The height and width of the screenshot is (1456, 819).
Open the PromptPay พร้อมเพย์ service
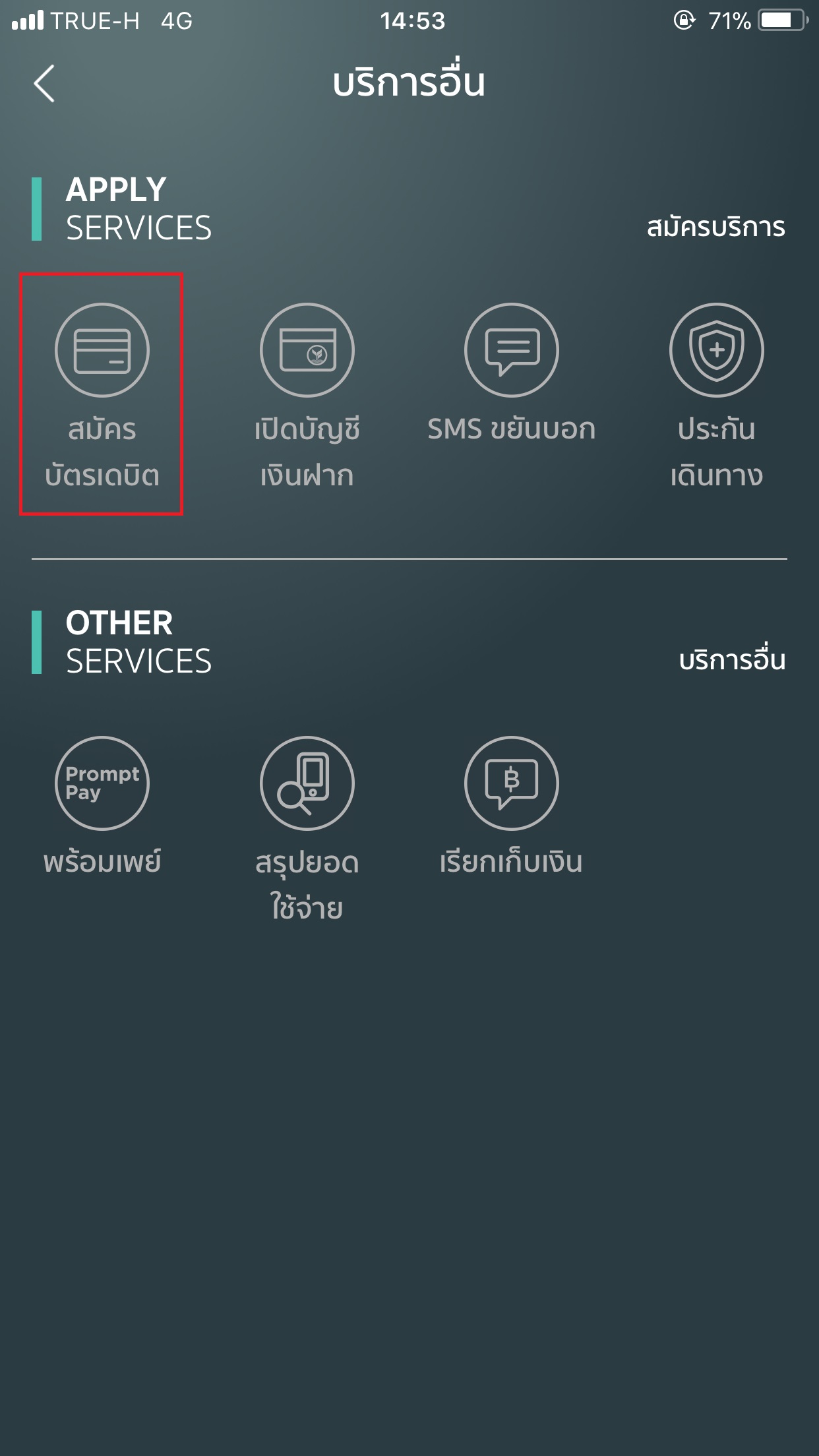[102, 783]
